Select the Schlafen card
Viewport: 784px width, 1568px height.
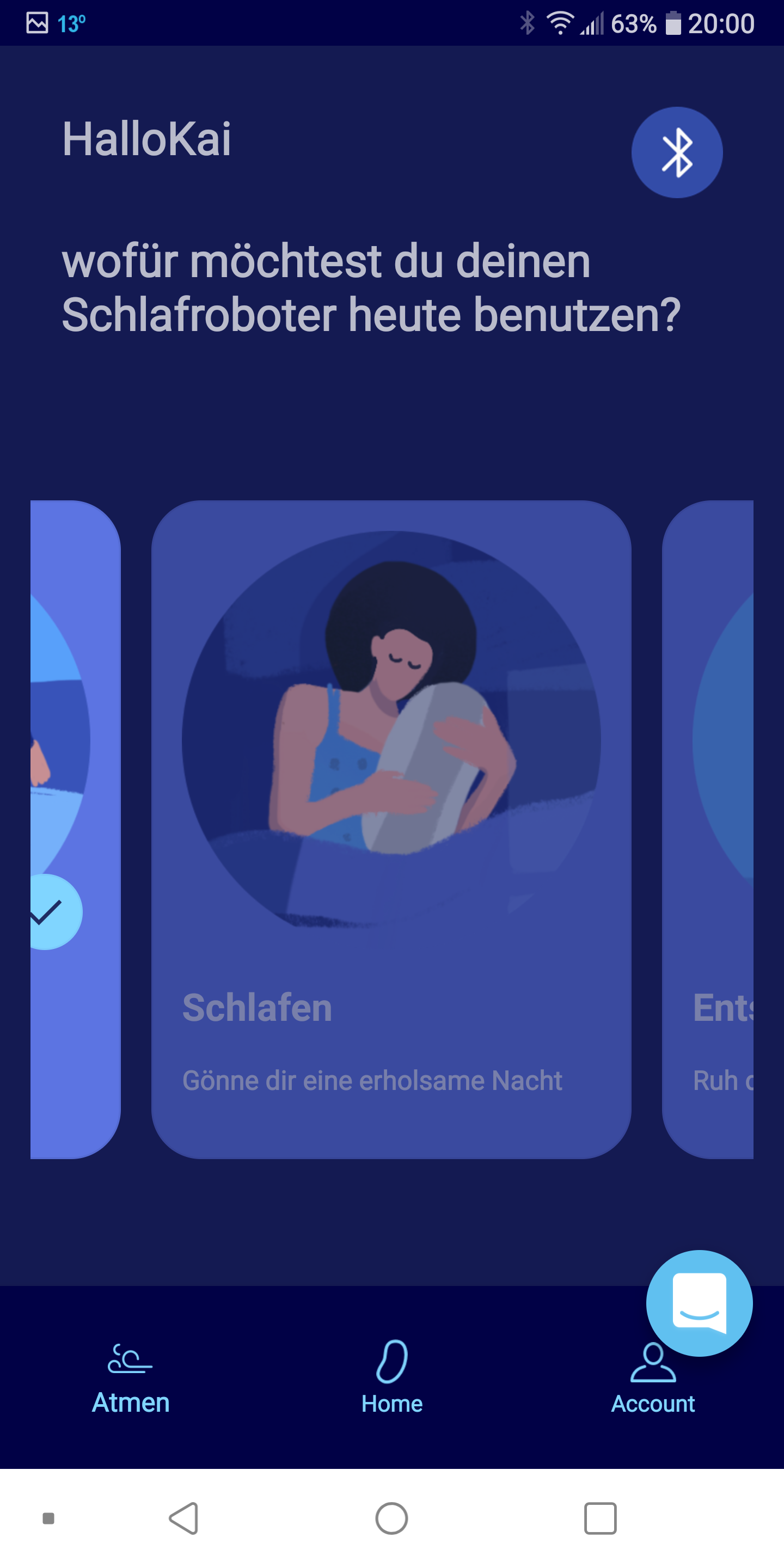point(391,829)
